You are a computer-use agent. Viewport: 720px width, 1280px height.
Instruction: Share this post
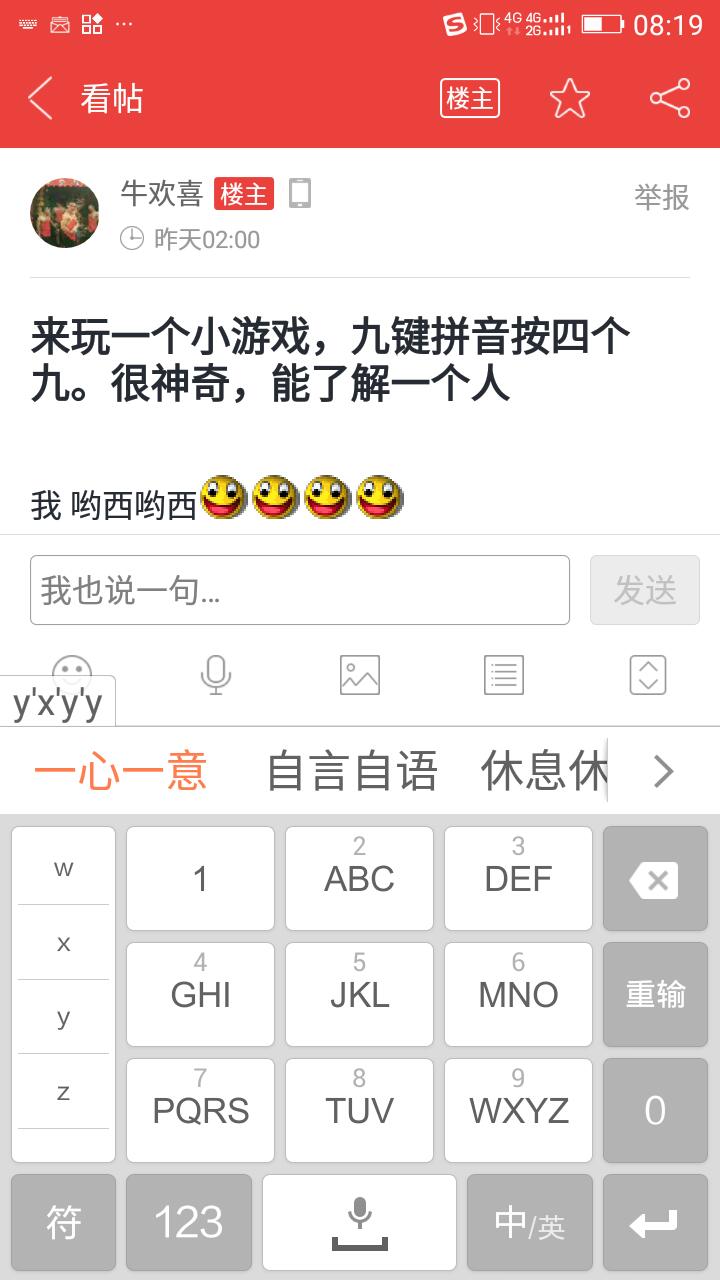(x=669, y=99)
